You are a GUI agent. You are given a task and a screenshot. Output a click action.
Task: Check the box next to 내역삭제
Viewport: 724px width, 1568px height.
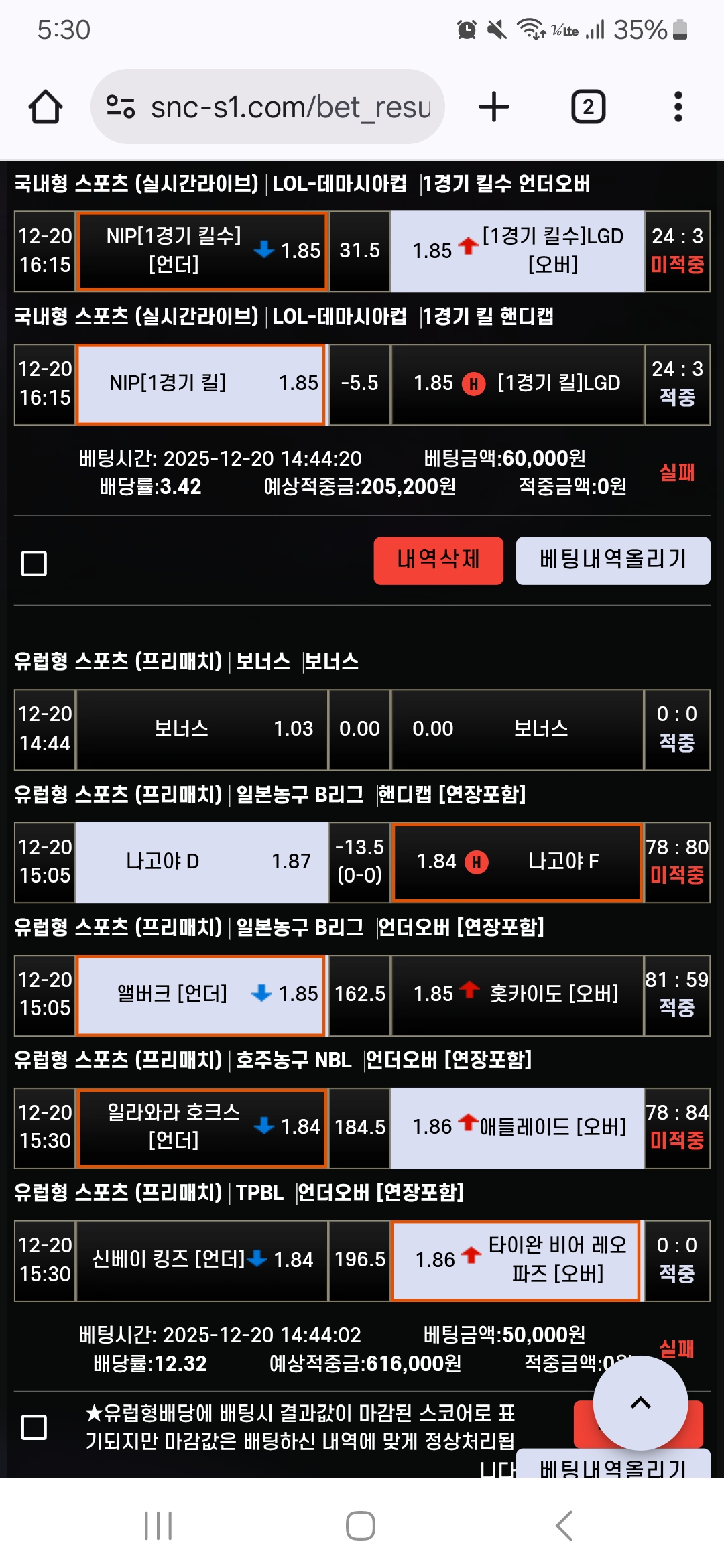pos(34,564)
